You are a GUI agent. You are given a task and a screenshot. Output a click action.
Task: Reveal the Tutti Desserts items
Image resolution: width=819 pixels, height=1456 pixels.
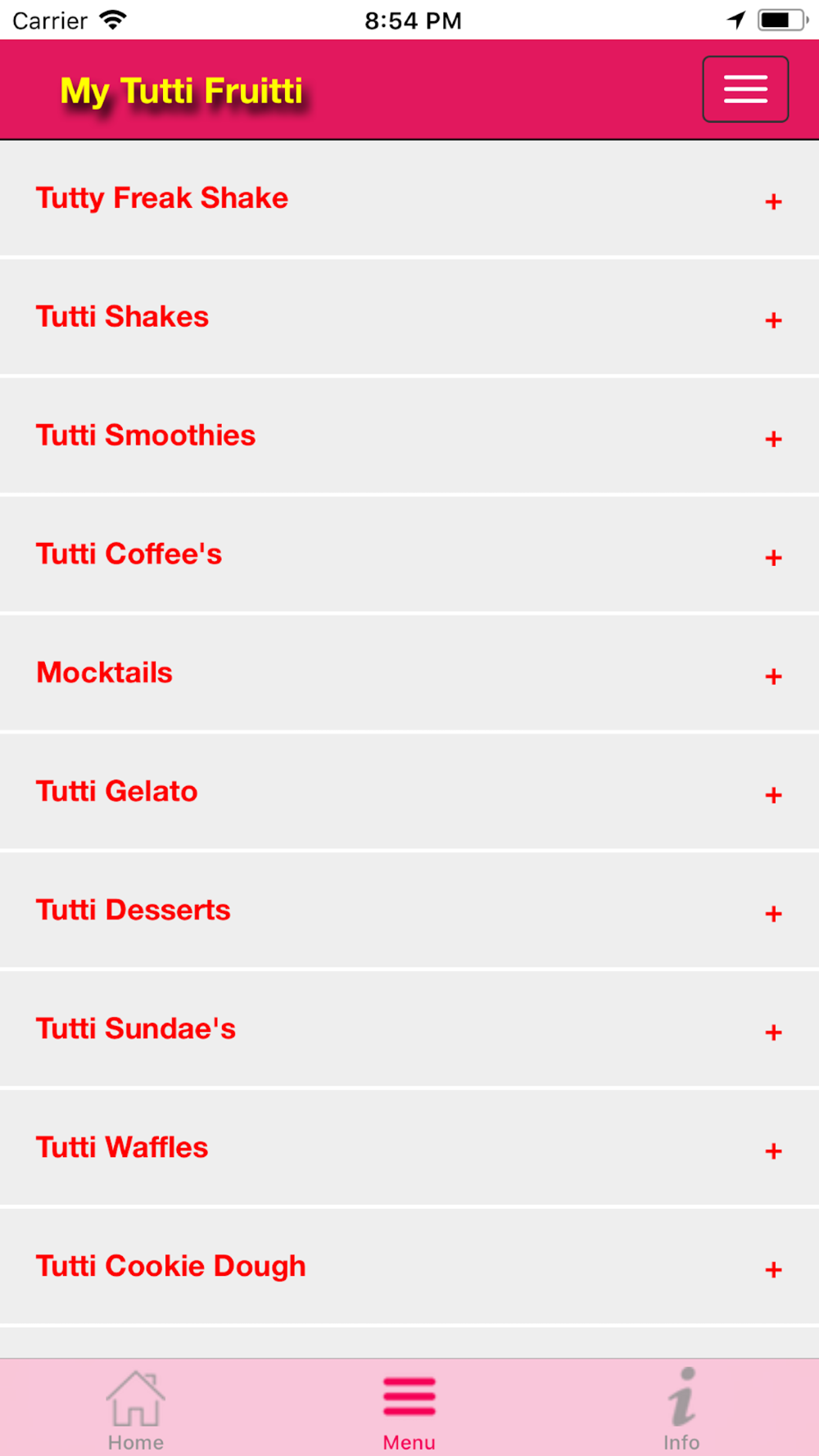click(x=409, y=911)
